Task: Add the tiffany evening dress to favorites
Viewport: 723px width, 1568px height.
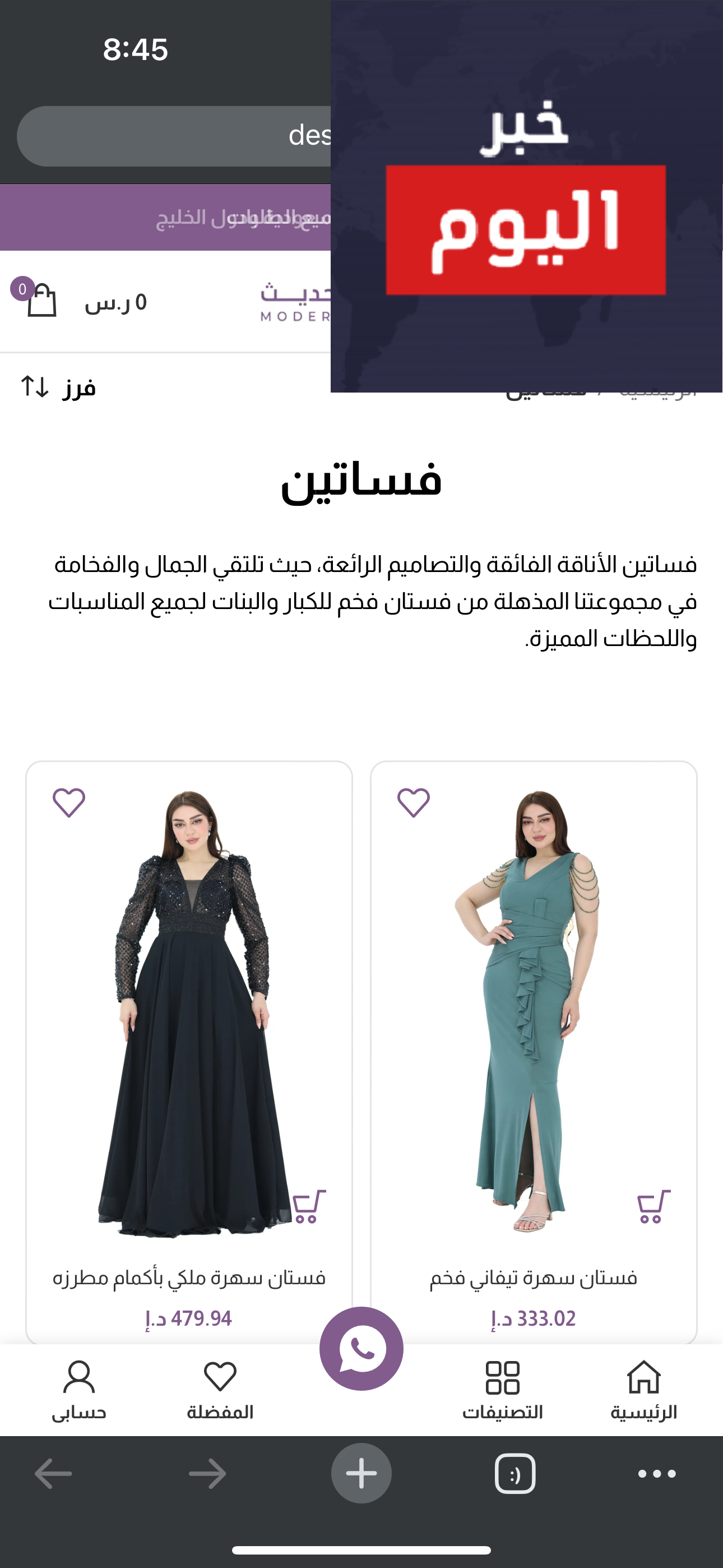Action: [413, 803]
